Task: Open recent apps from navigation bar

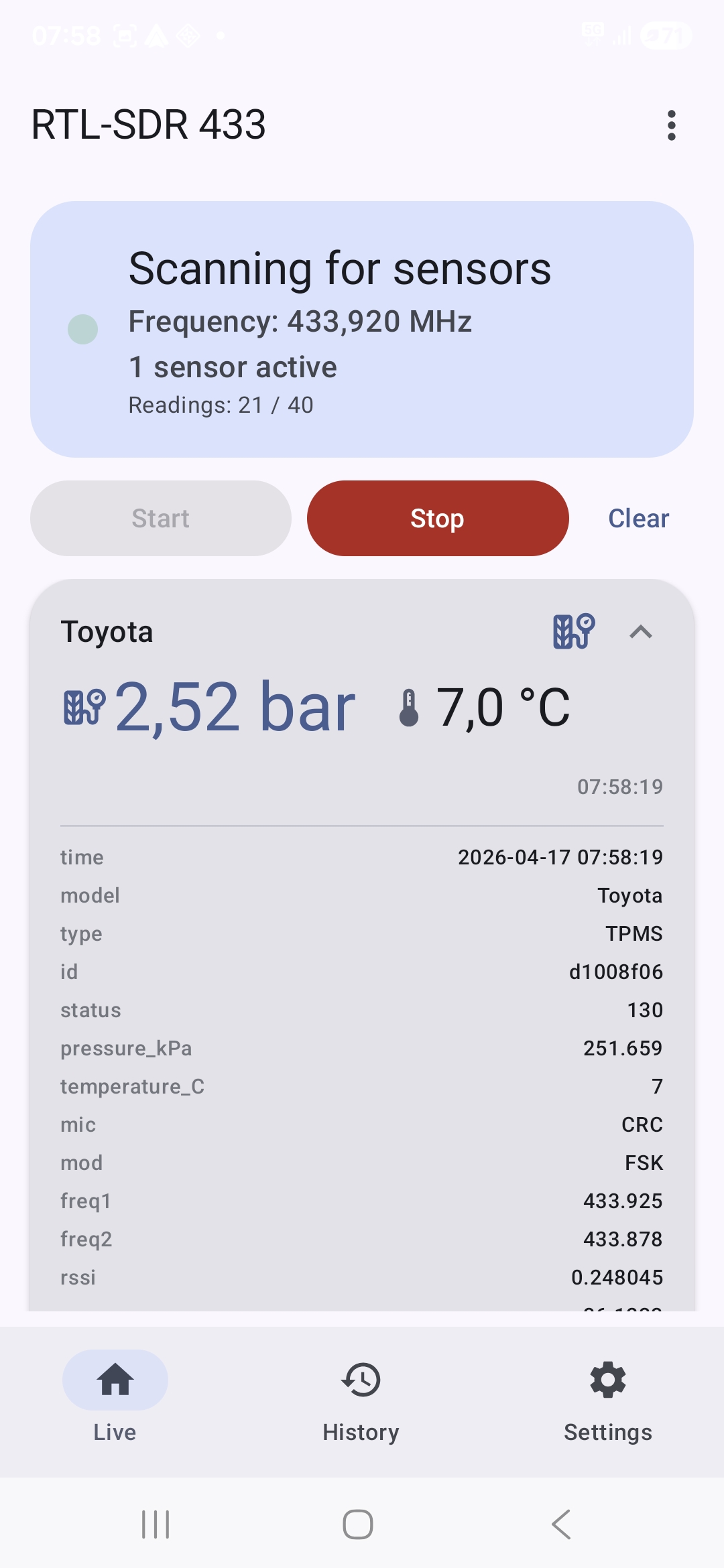Action: click(x=156, y=1524)
